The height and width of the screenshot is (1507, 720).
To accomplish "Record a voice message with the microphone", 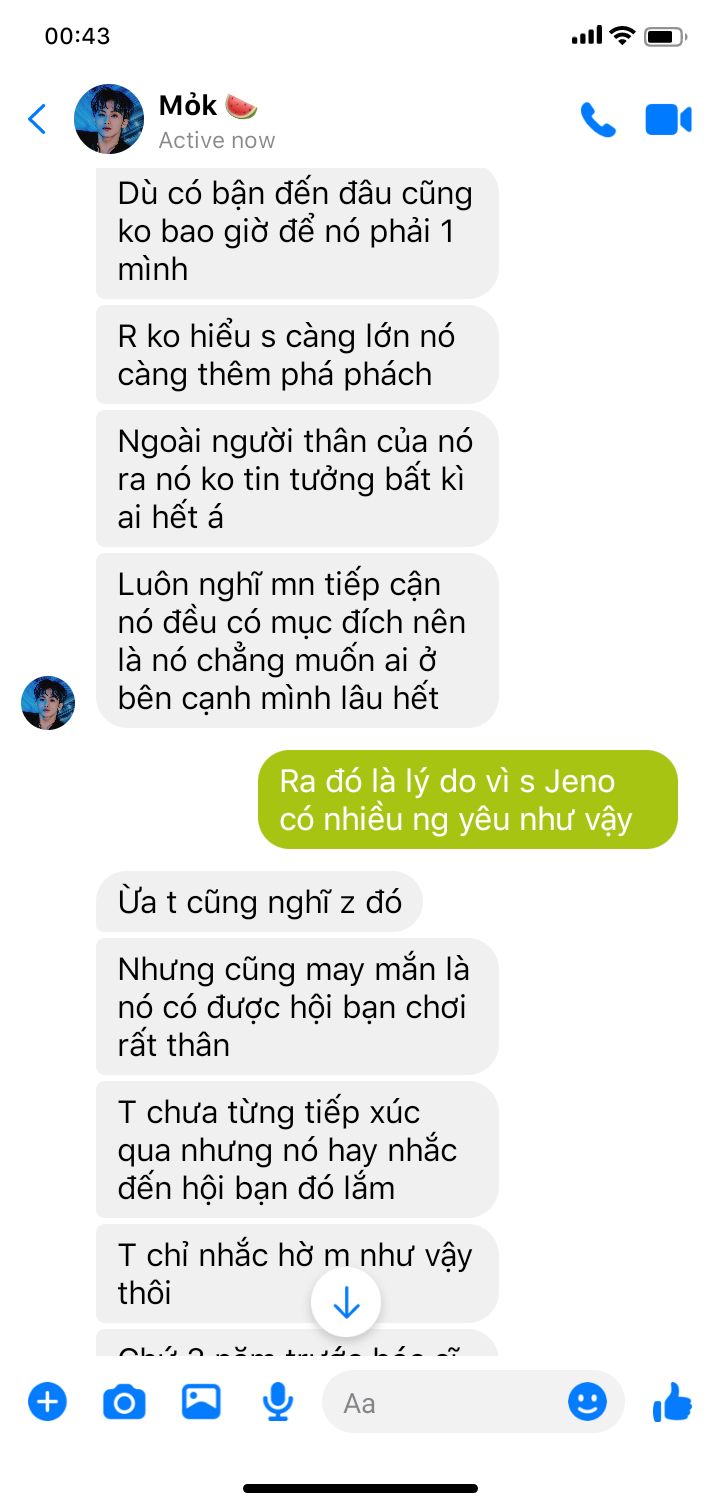I will (x=278, y=1402).
